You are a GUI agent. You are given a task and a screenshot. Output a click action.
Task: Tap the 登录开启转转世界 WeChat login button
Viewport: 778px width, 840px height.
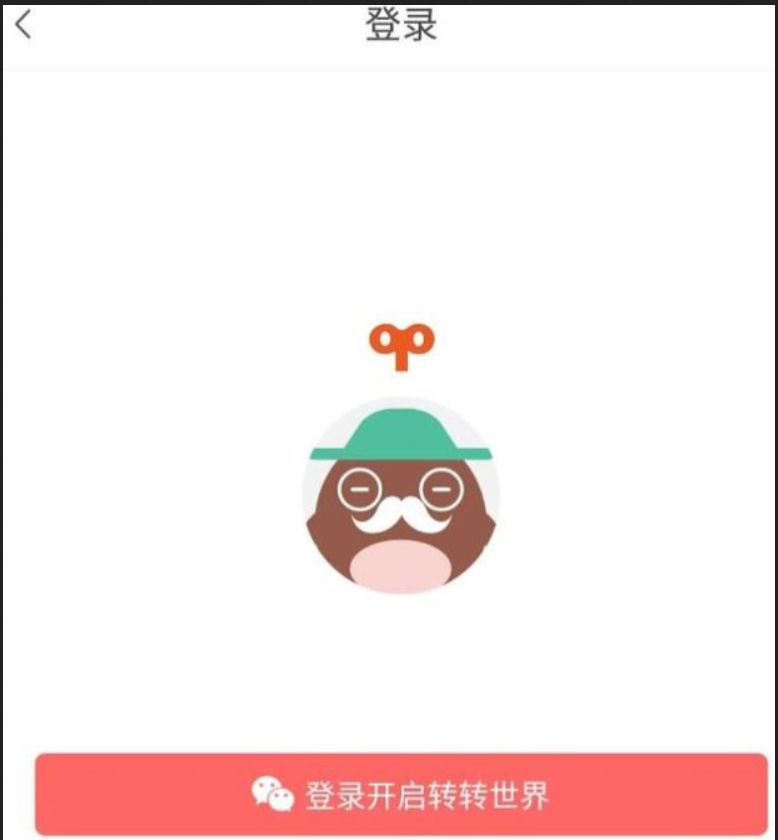401,795
